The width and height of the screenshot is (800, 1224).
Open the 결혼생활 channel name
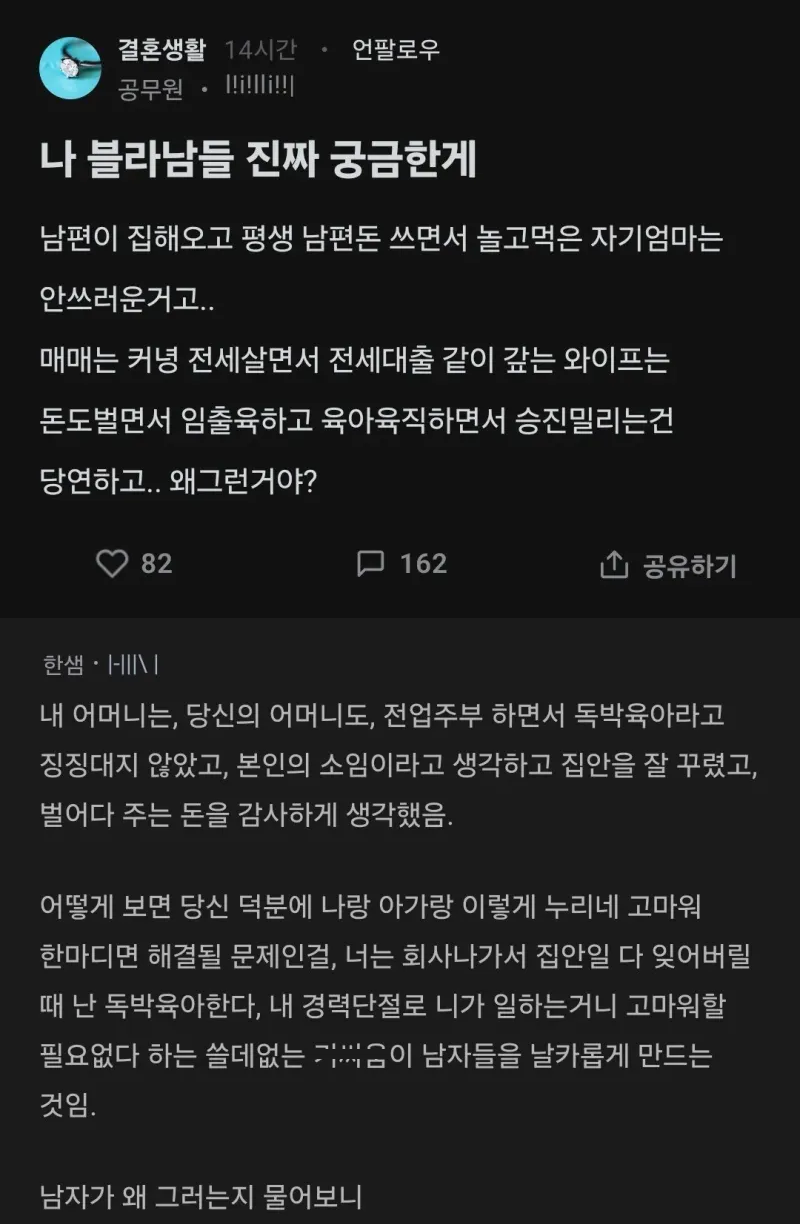[160, 50]
